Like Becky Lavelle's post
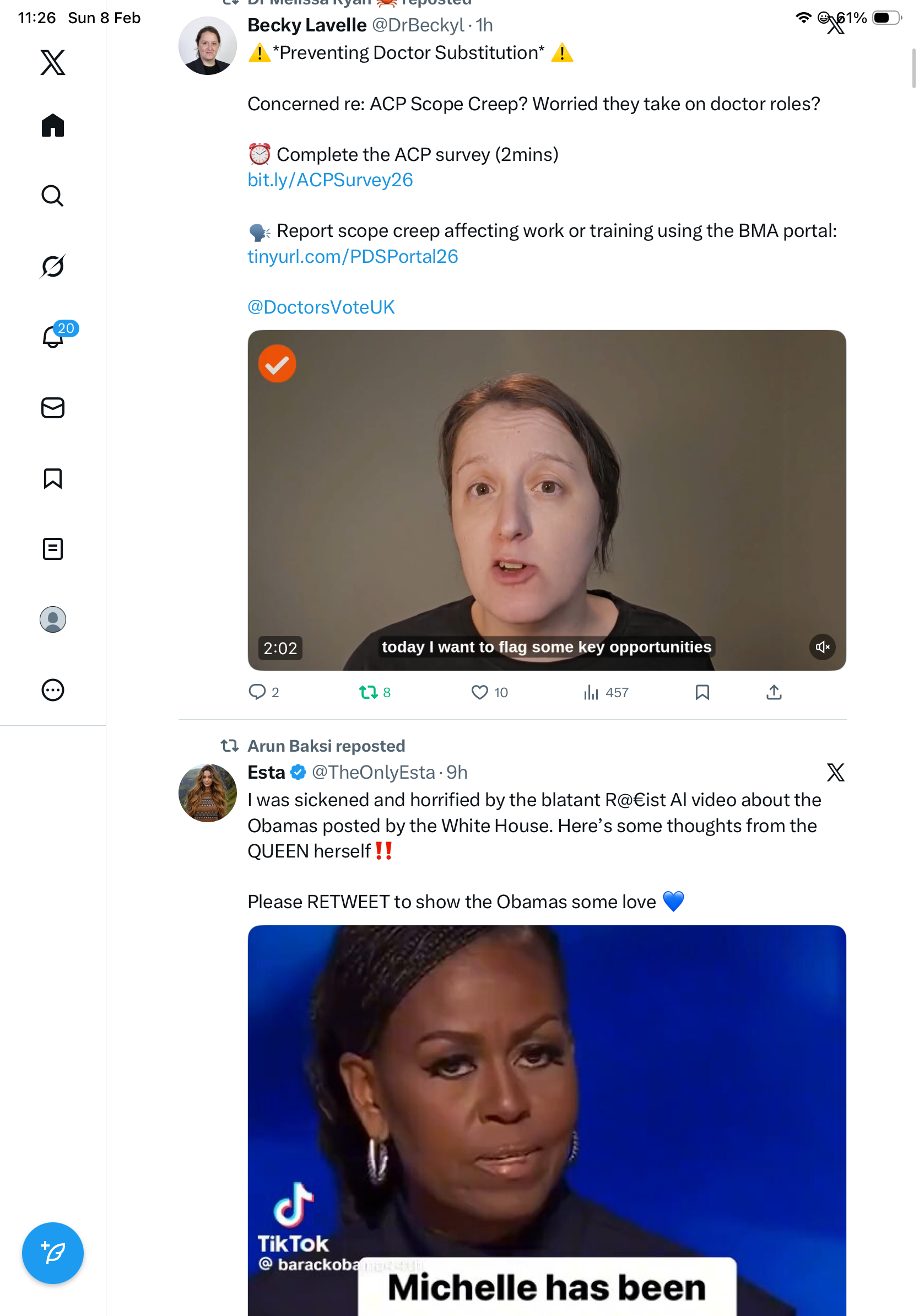 (x=479, y=692)
